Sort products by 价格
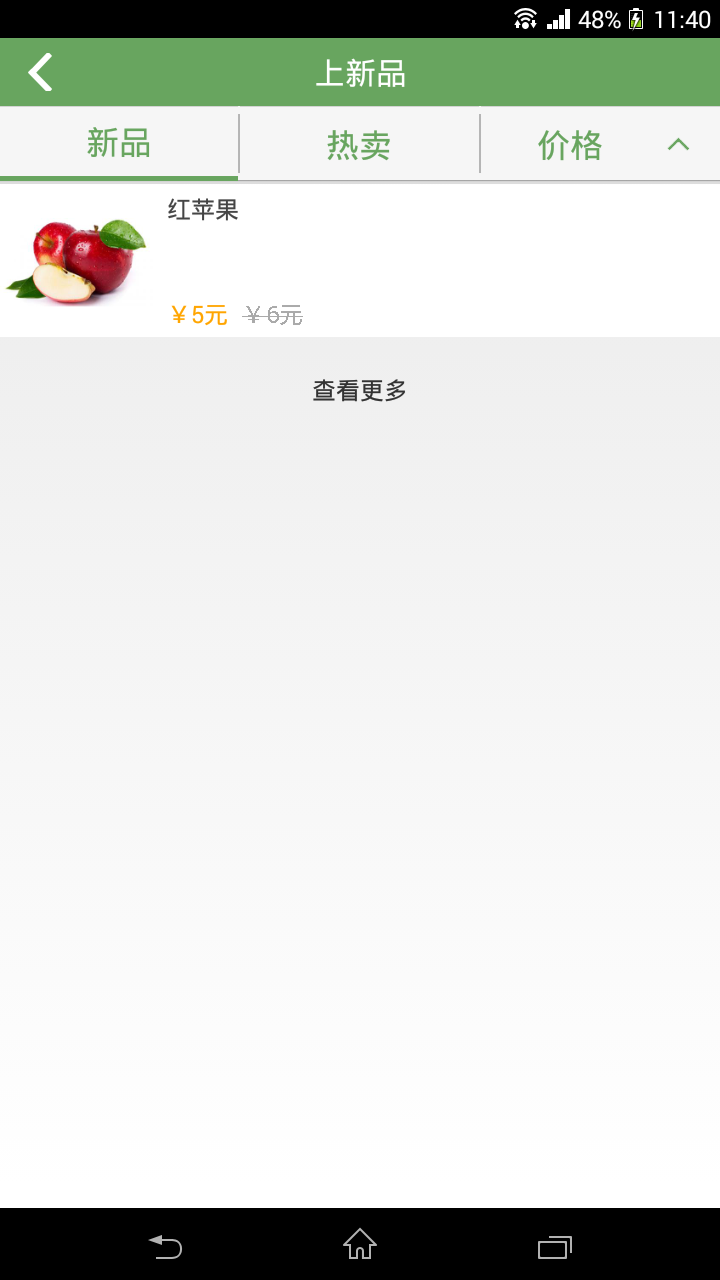The image size is (720, 1280). click(600, 145)
